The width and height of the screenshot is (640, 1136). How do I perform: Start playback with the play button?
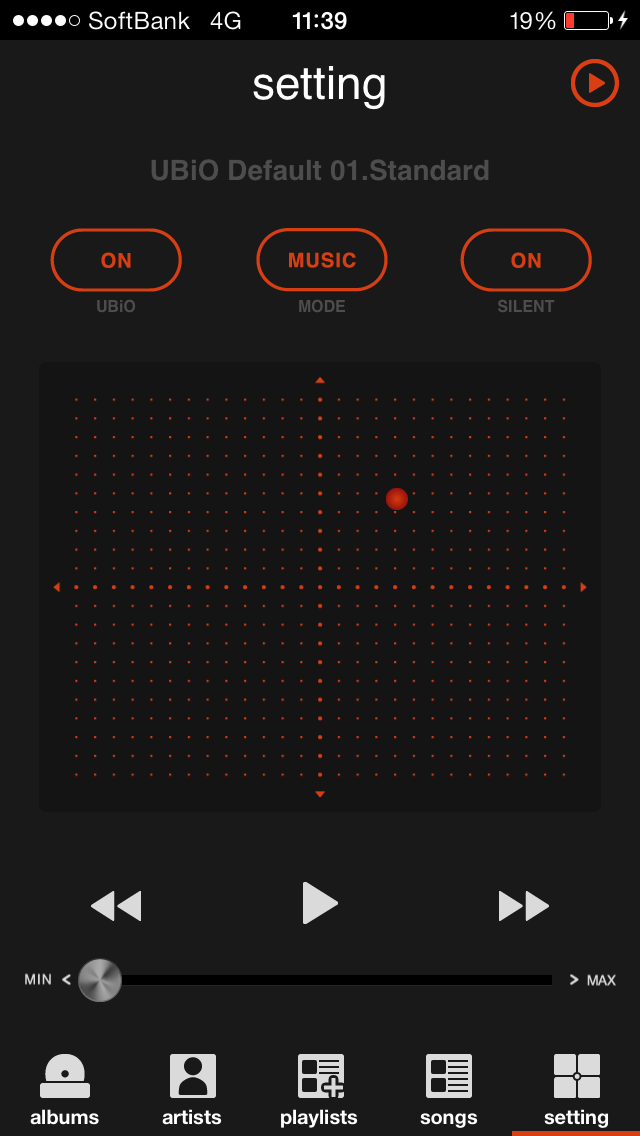[x=320, y=903]
